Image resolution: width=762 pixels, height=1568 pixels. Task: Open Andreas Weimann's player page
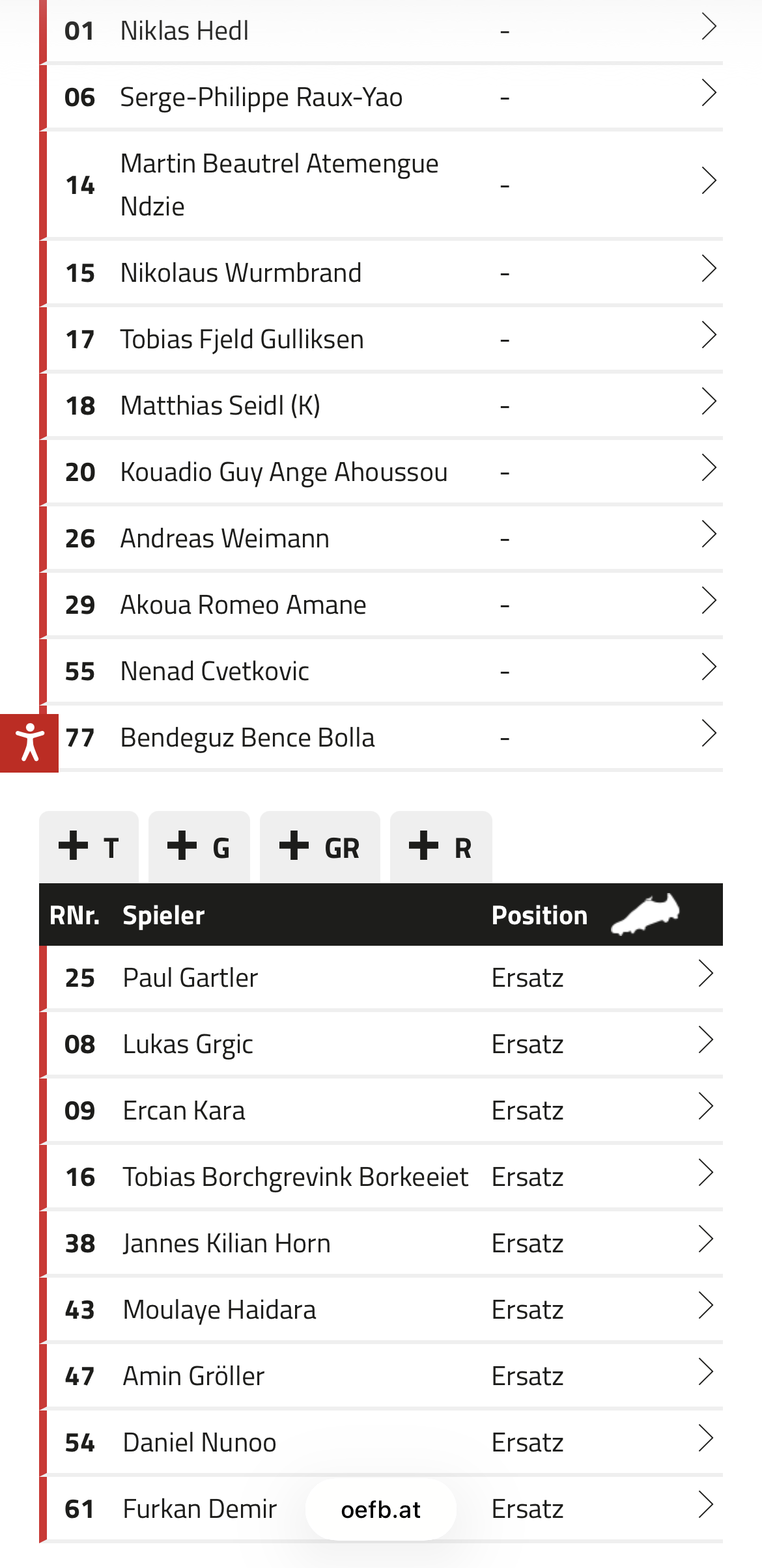381,538
